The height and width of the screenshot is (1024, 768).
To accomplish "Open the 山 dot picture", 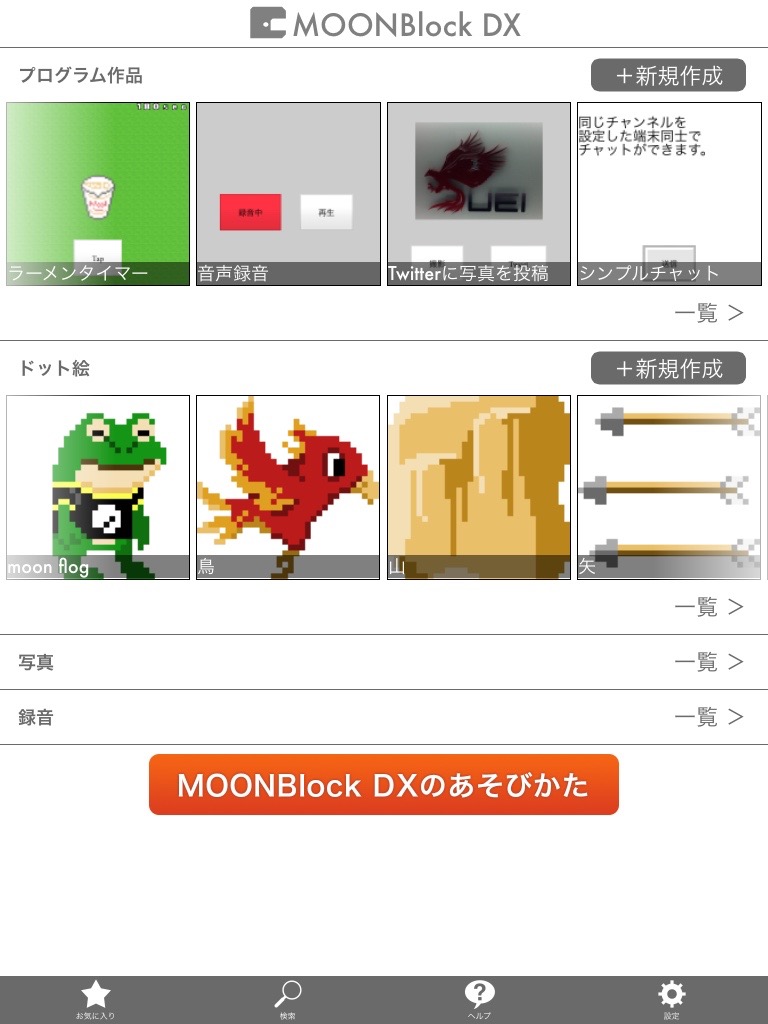I will 479,487.
